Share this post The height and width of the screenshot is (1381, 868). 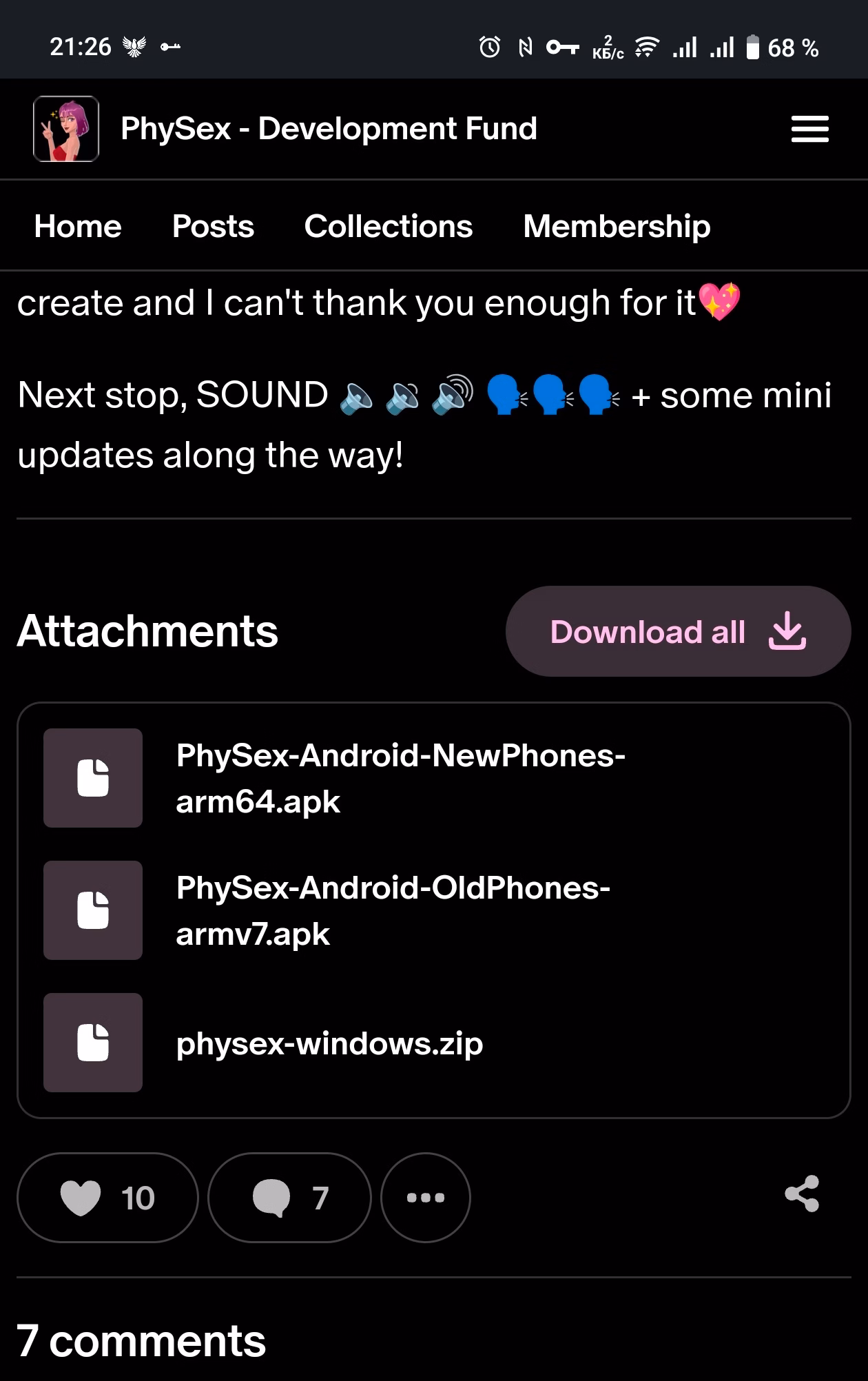click(802, 1194)
